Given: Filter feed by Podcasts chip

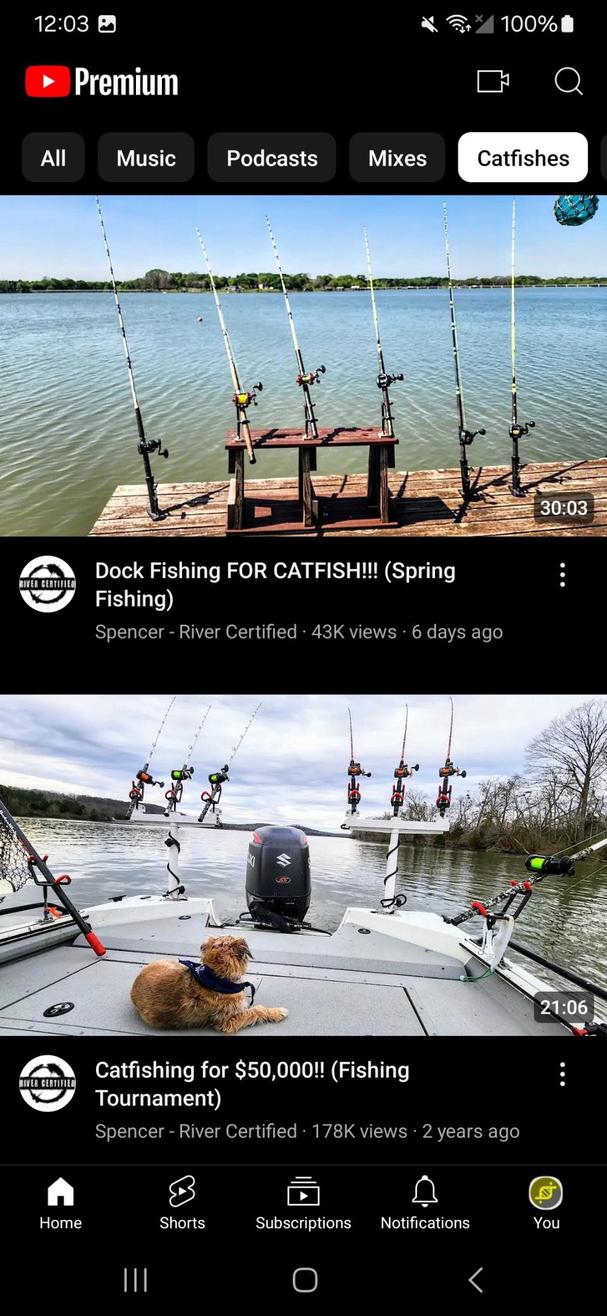Looking at the screenshot, I should tap(272, 158).
